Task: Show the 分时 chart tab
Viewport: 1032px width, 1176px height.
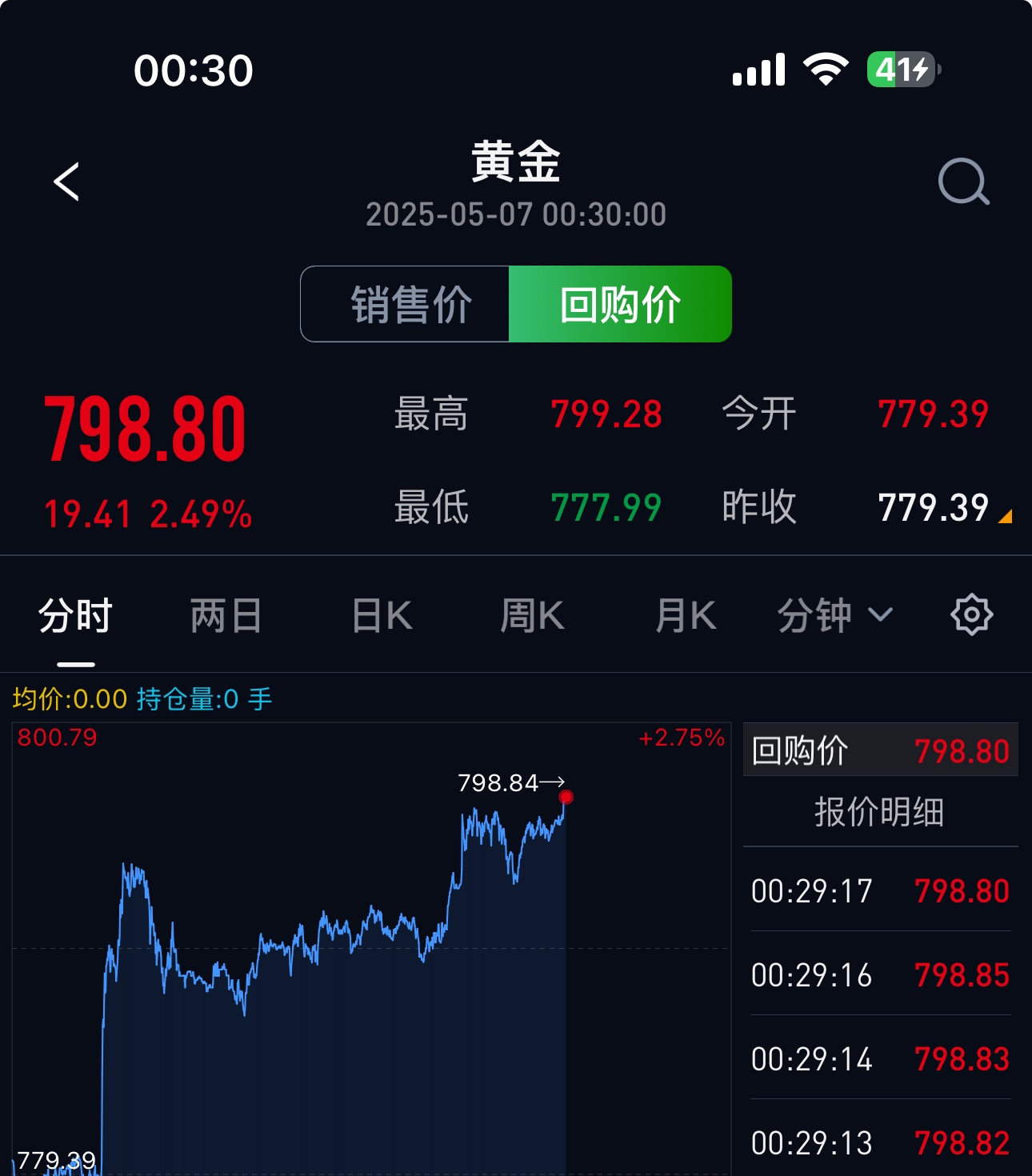Action: tap(75, 616)
